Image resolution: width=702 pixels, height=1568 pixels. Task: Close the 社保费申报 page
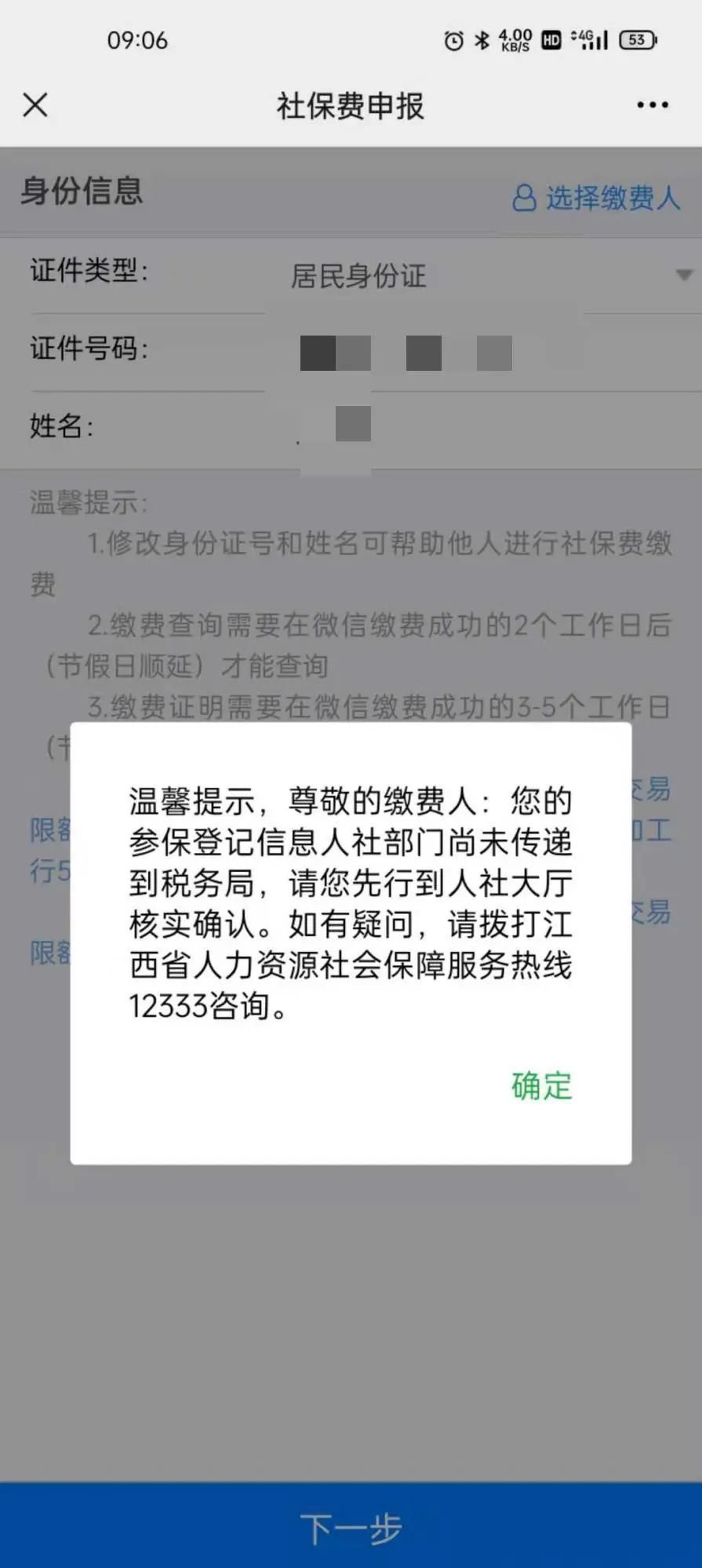pos(35,105)
